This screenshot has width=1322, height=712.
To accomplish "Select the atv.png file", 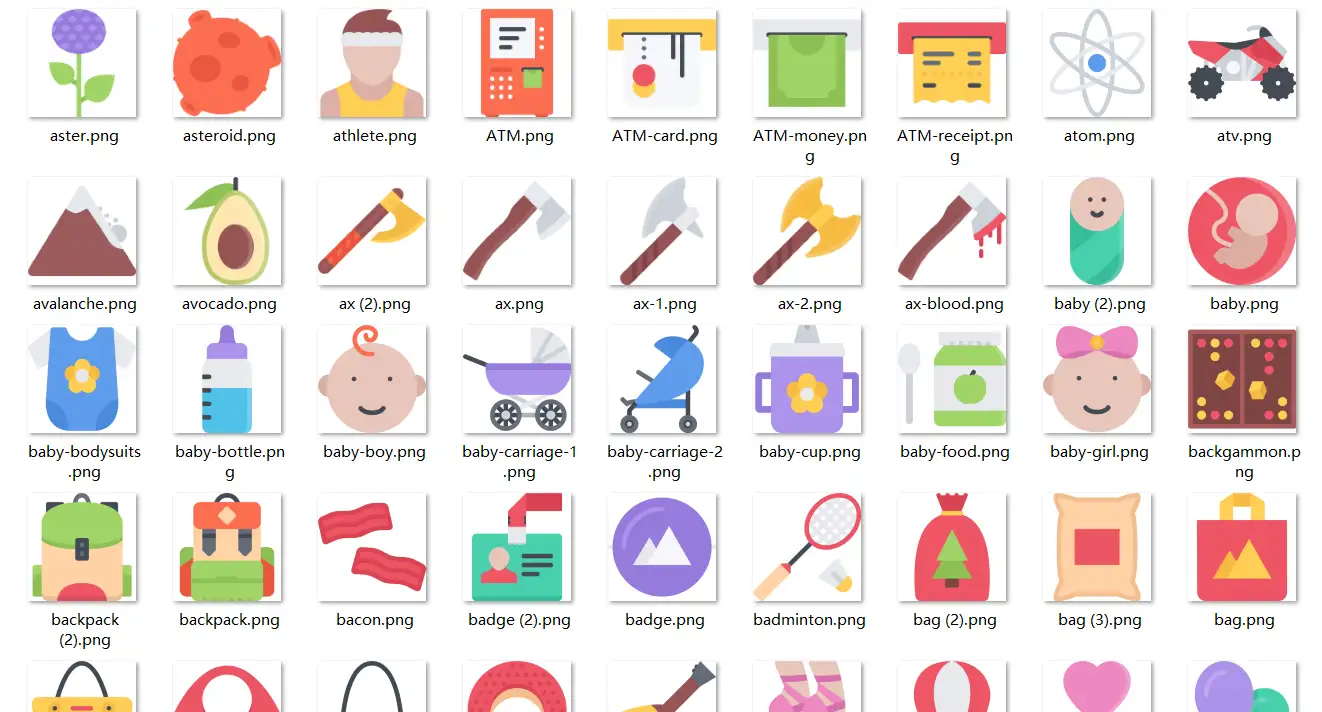I will click(x=1243, y=63).
